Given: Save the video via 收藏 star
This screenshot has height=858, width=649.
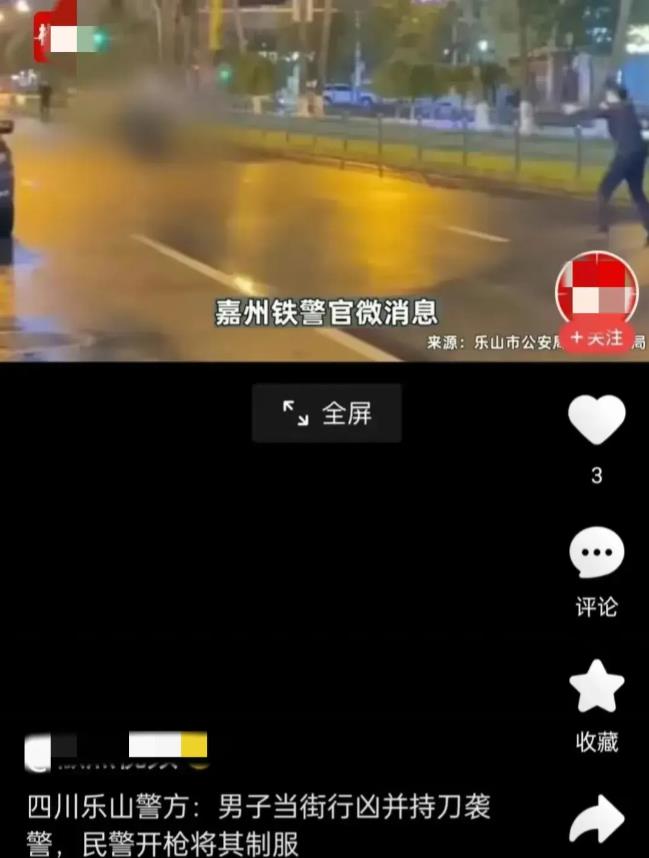Looking at the screenshot, I should (597, 688).
